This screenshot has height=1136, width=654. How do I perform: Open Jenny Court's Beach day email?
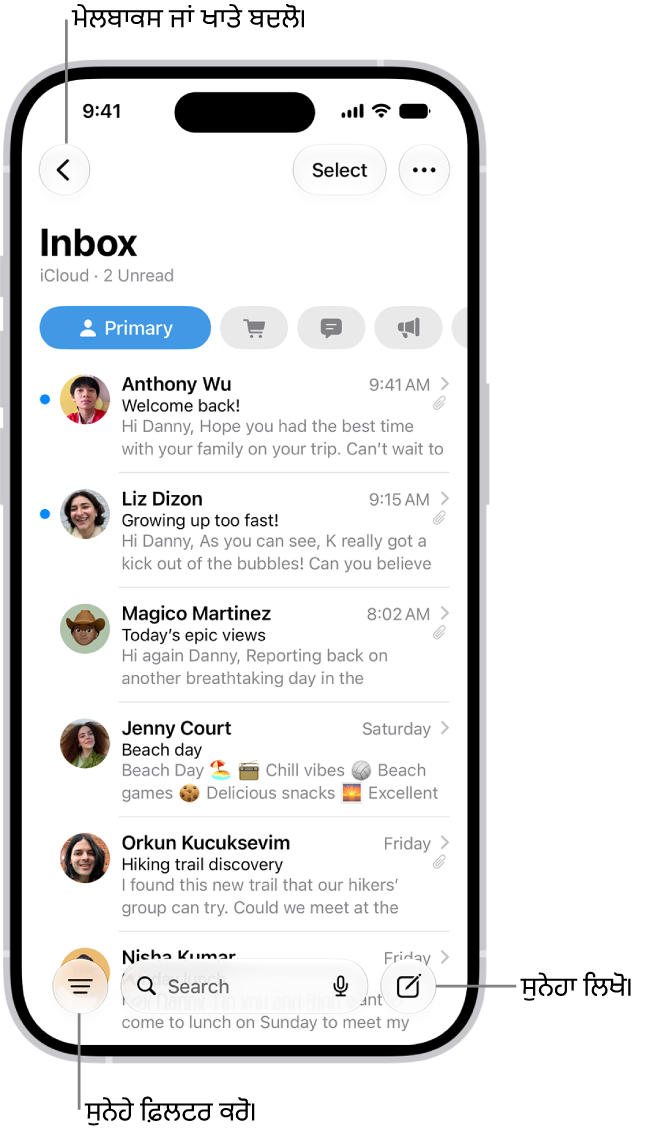pos(245,760)
